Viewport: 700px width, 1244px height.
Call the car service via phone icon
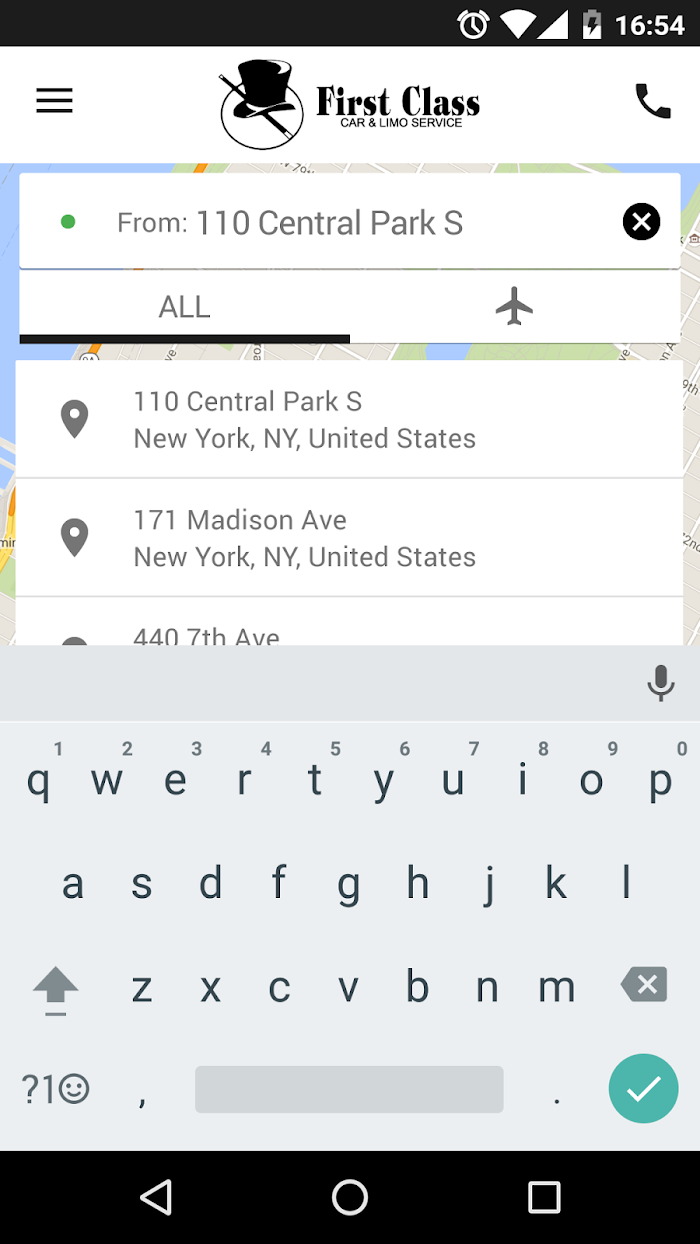(x=653, y=101)
